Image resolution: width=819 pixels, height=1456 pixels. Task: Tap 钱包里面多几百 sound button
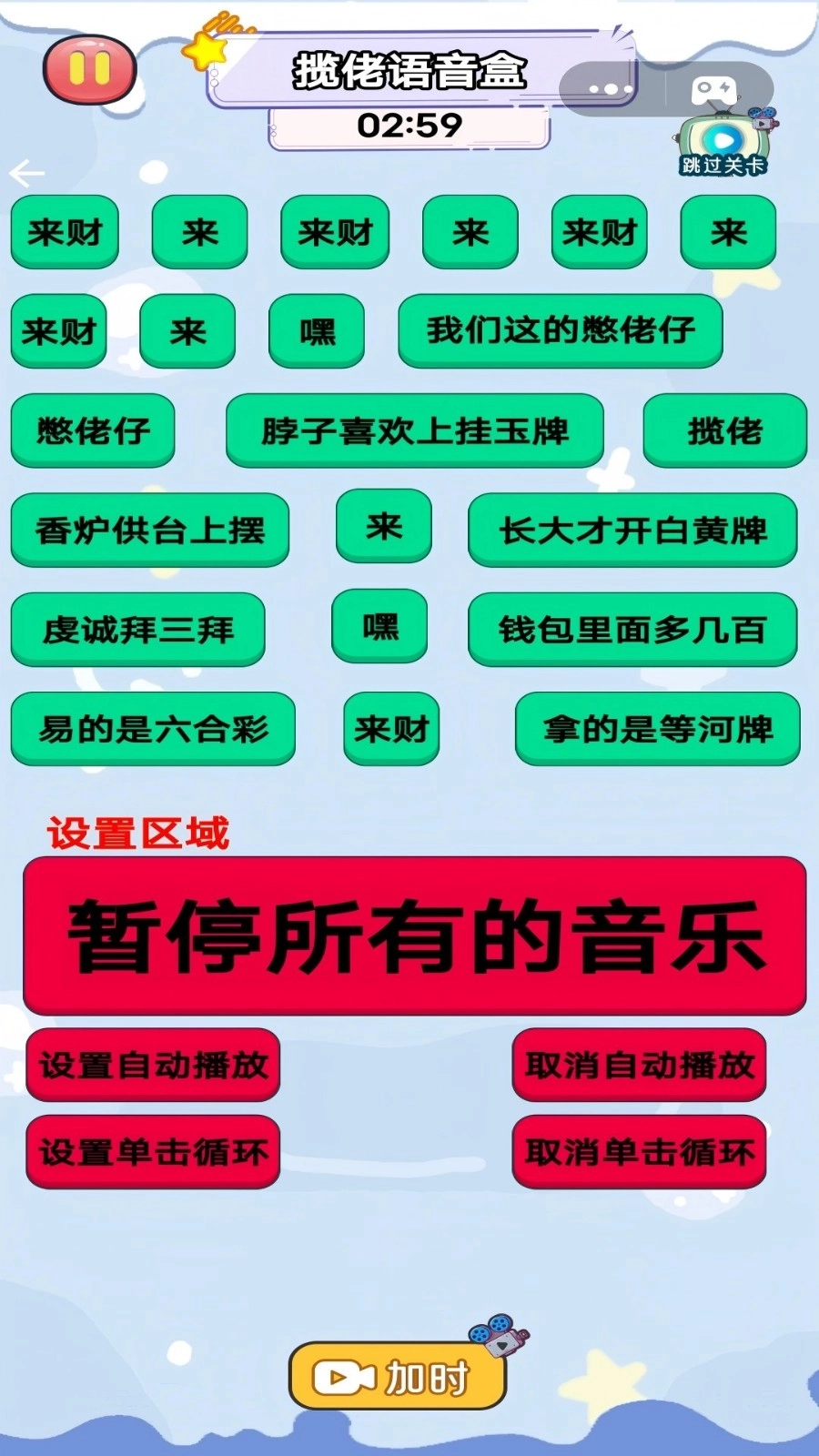point(632,629)
